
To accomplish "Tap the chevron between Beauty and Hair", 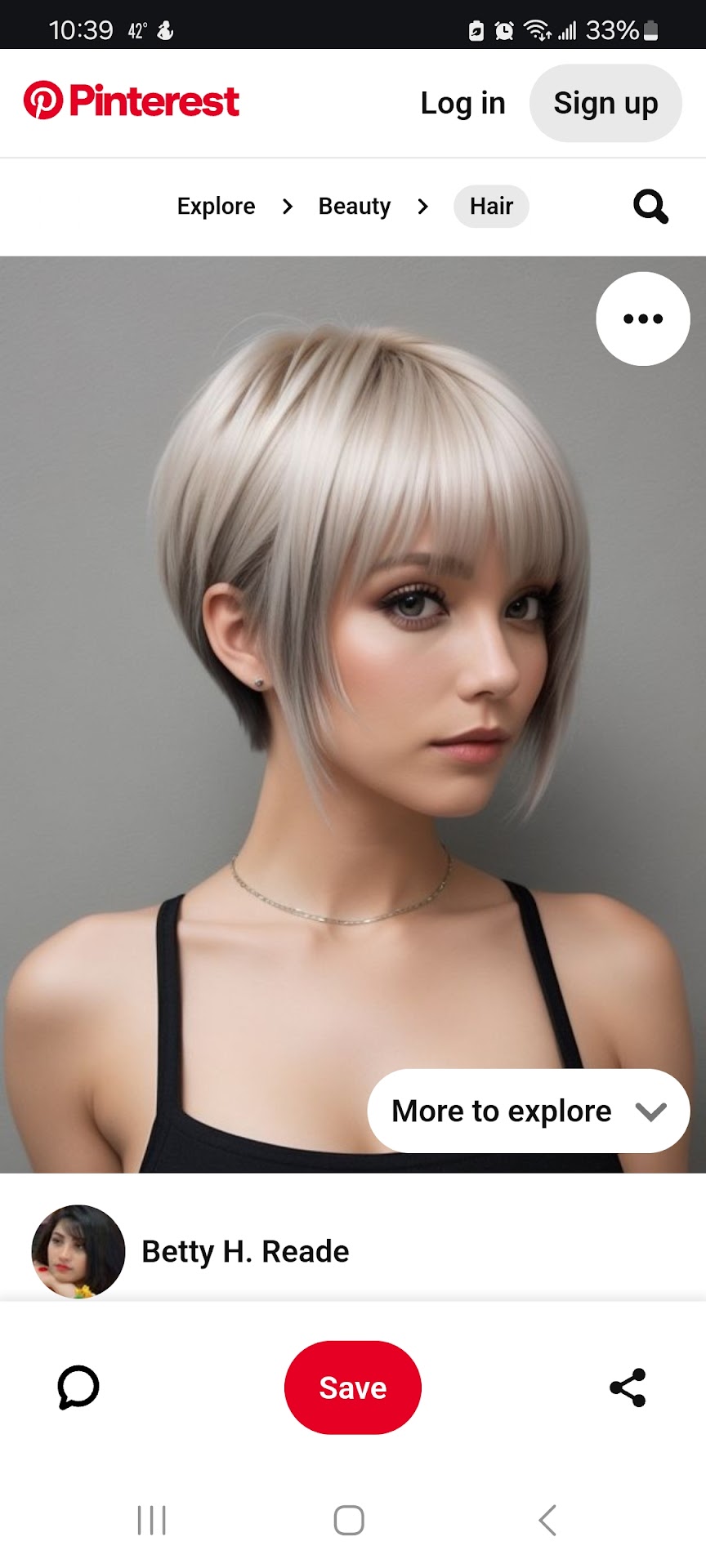I will [422, 207].
